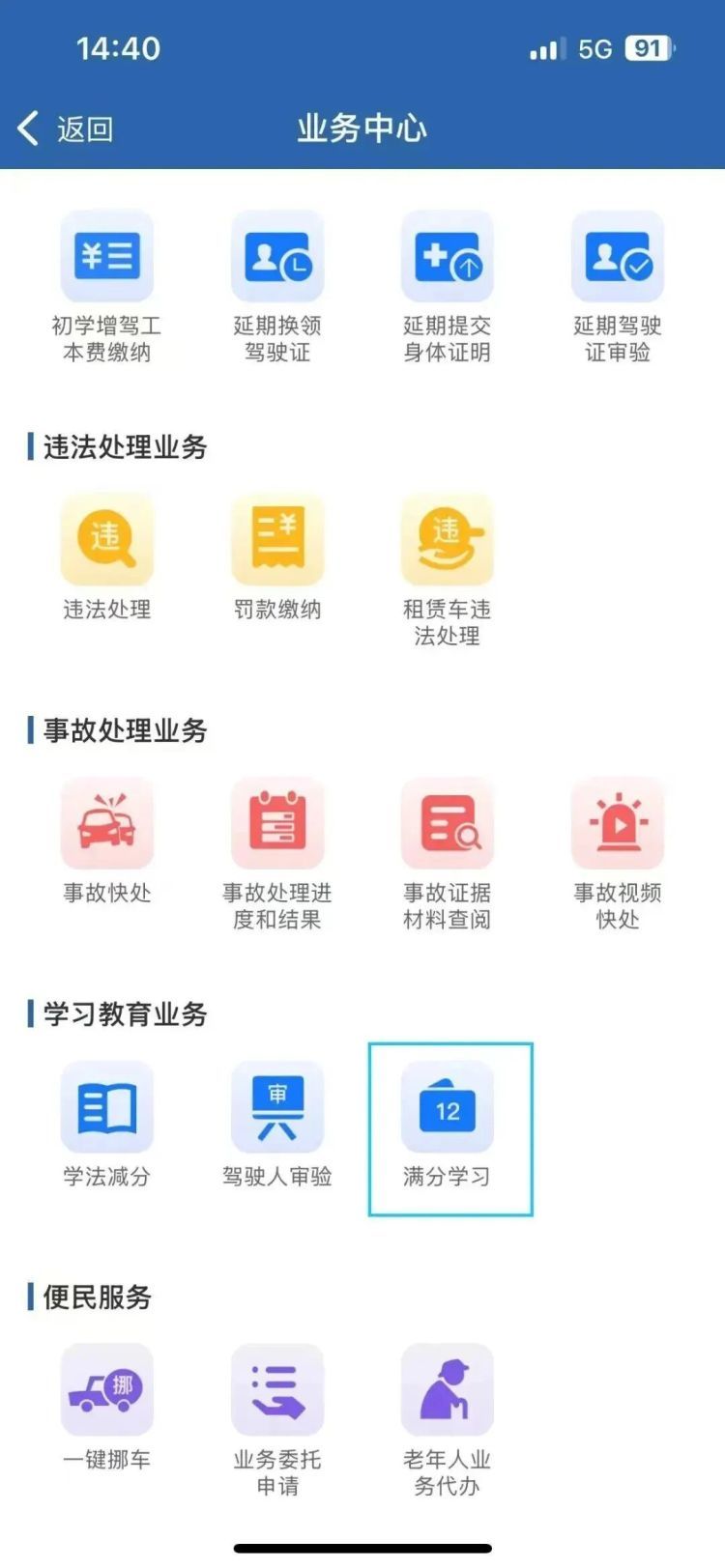Select 事故处理进度和结果 progress icon
This screenshot has height=1568, width=725.
click(x=276, y=824)
